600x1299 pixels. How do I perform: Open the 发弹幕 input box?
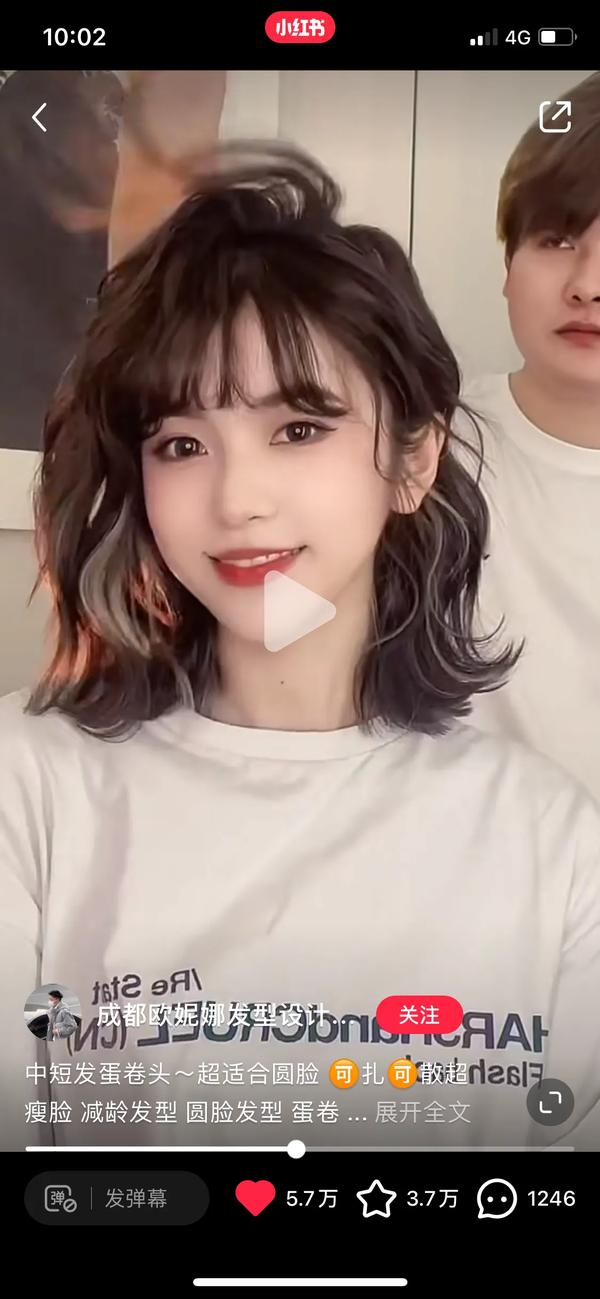[136, 1199]
